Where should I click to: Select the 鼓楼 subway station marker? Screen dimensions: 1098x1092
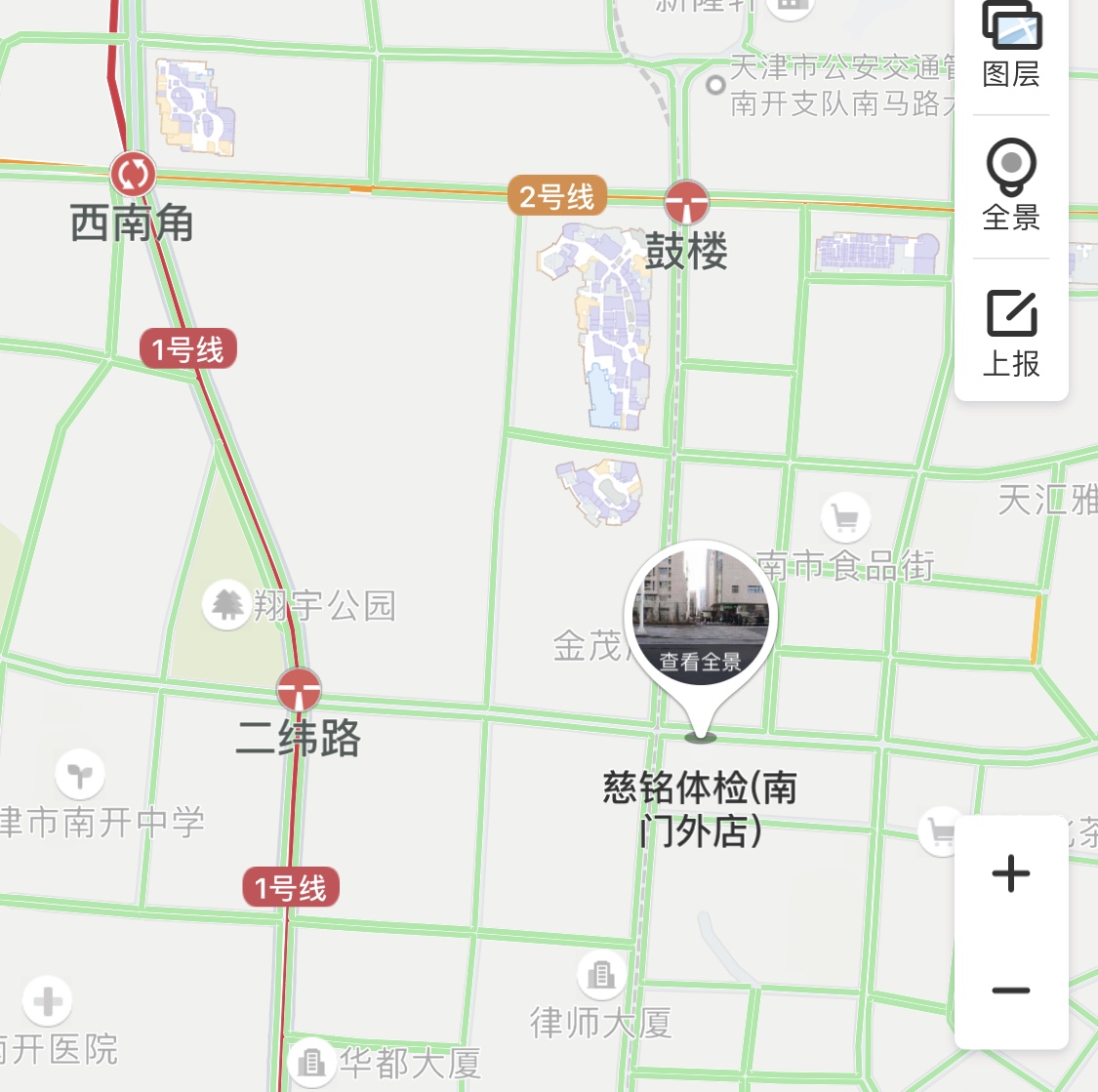687,204
